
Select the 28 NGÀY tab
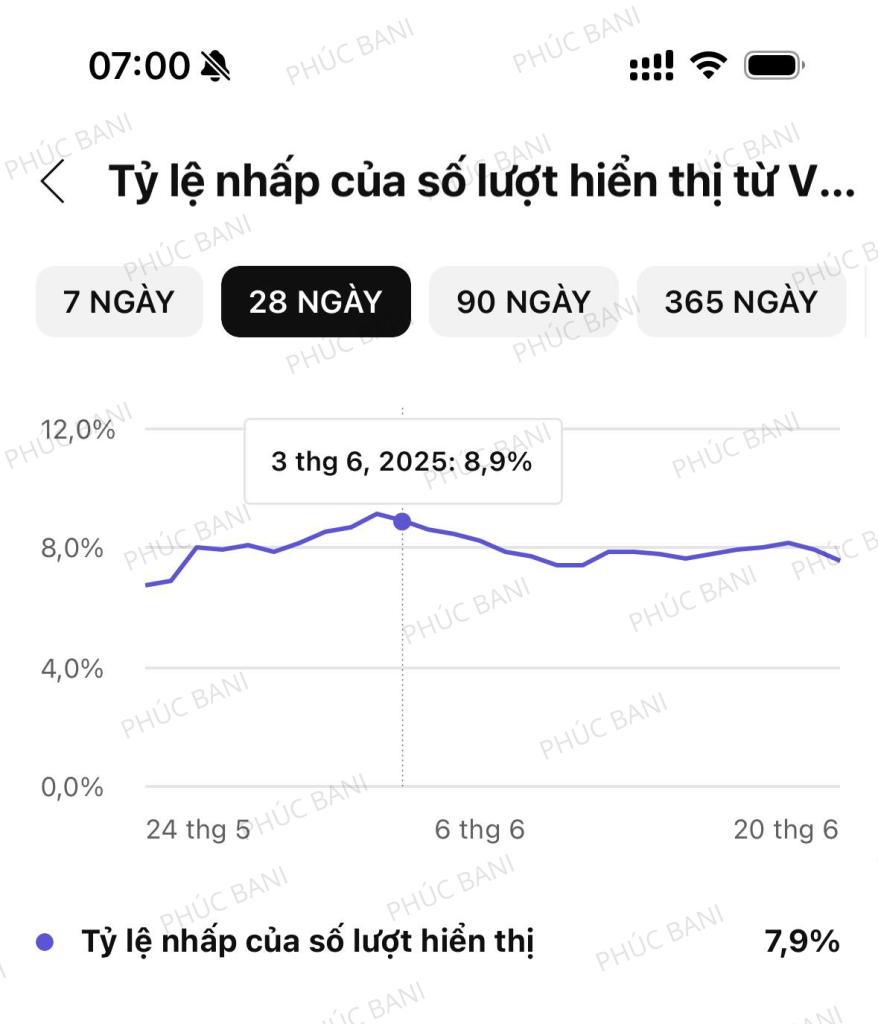point(315,301)
